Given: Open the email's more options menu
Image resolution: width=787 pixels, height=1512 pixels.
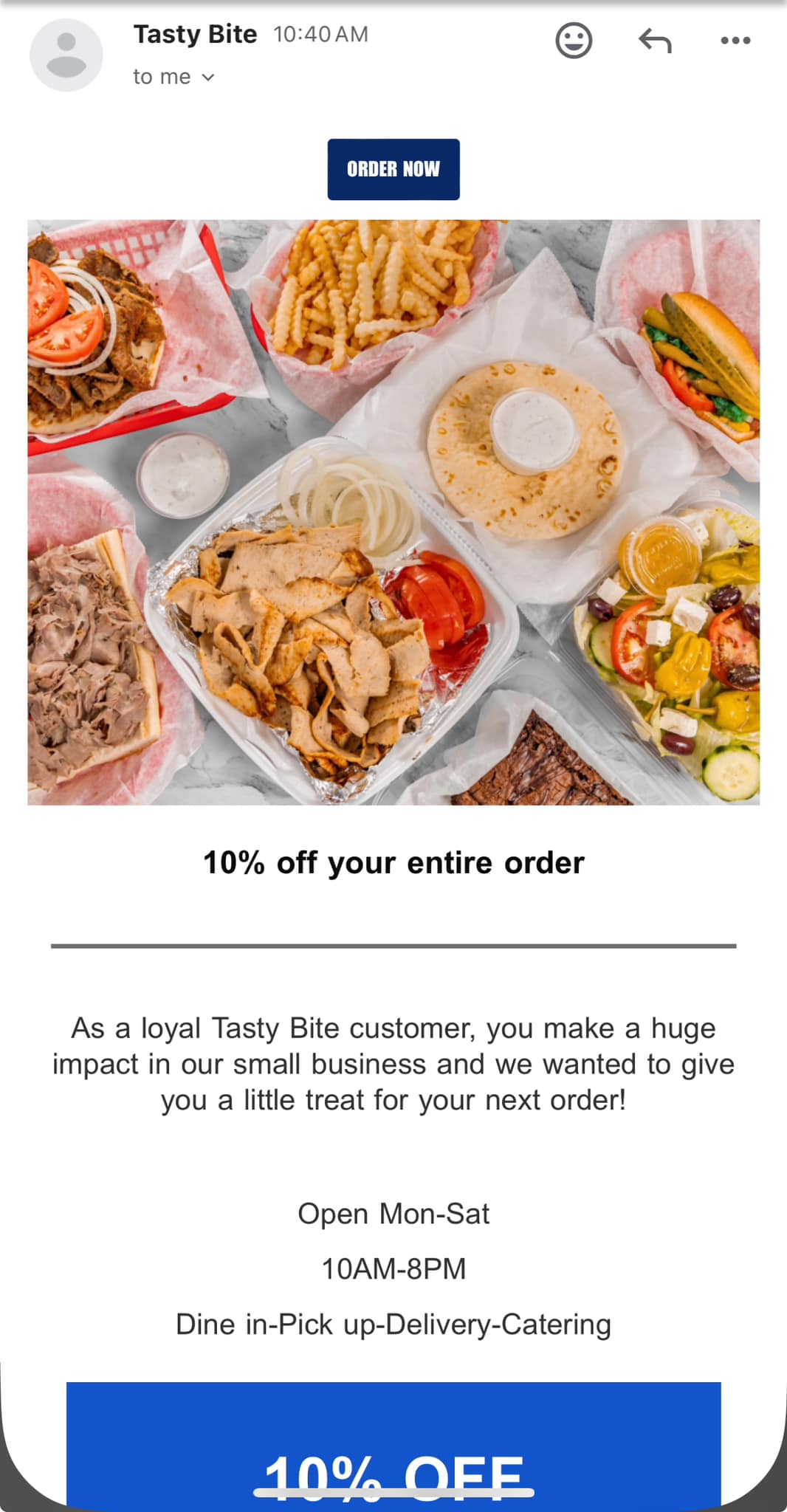Looking at the screenshot, I should click(735, 41).
